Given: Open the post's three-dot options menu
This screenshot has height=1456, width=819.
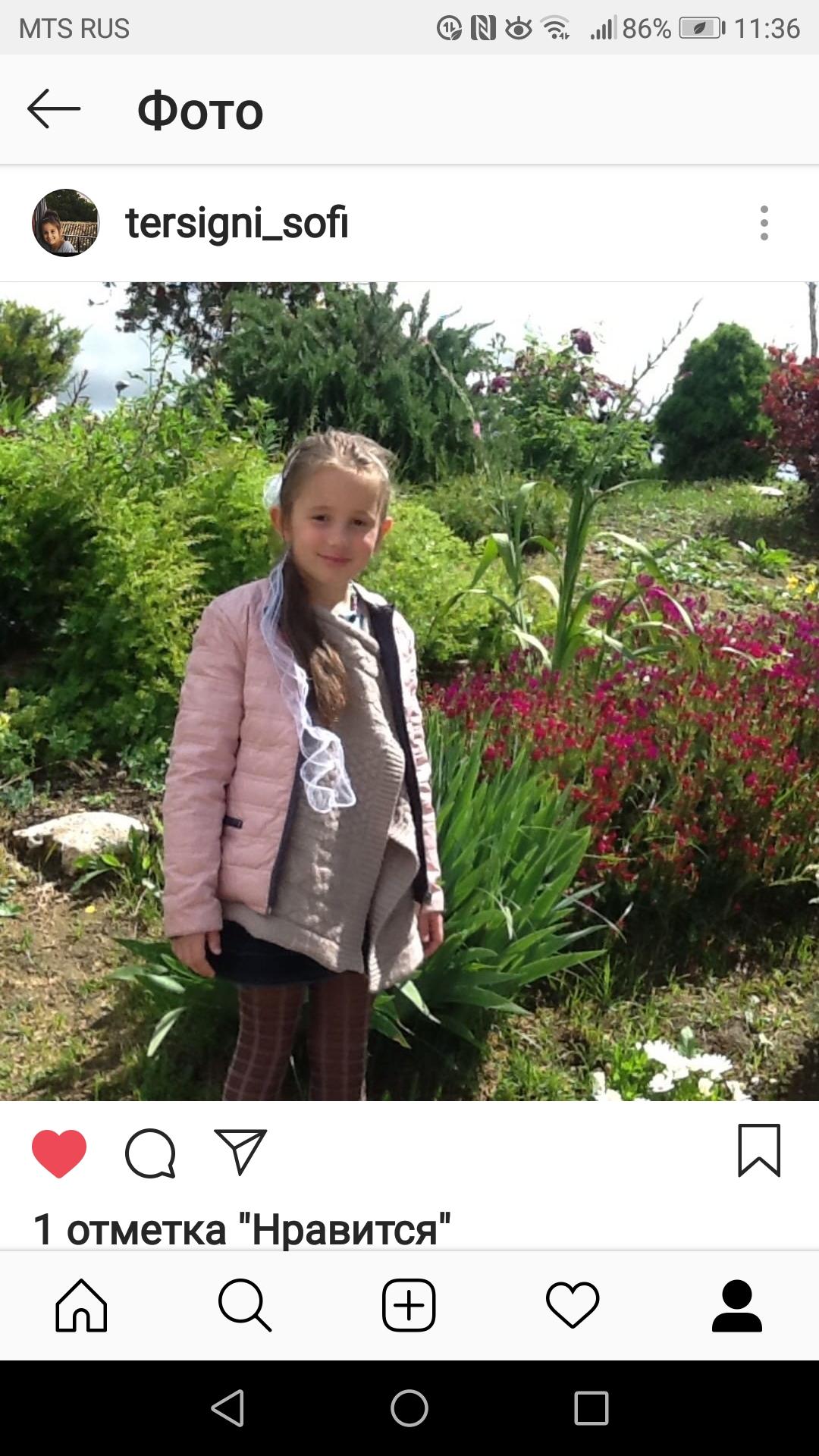Looking at the screenshot, I should [764, 223].
